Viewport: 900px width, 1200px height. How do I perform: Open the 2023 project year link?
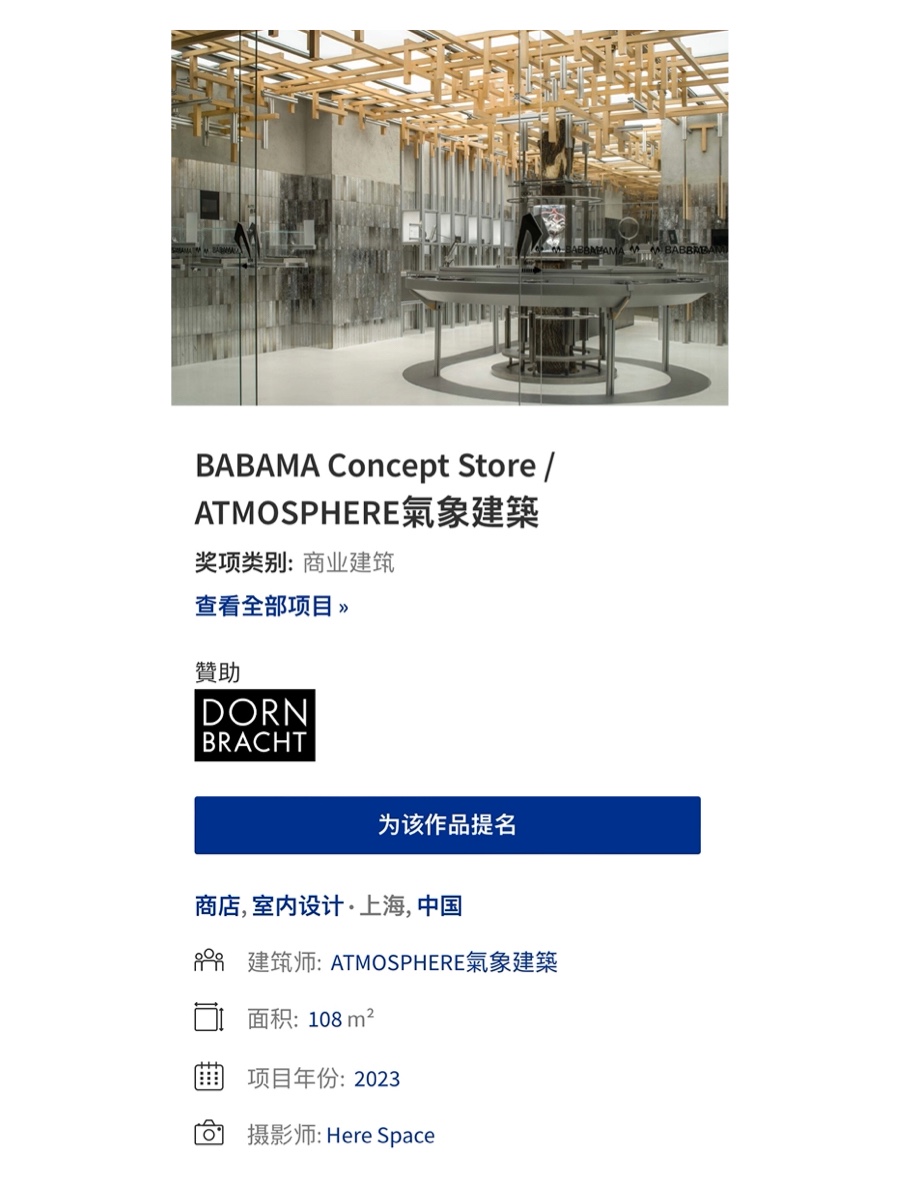click(x=377, y=1078)
